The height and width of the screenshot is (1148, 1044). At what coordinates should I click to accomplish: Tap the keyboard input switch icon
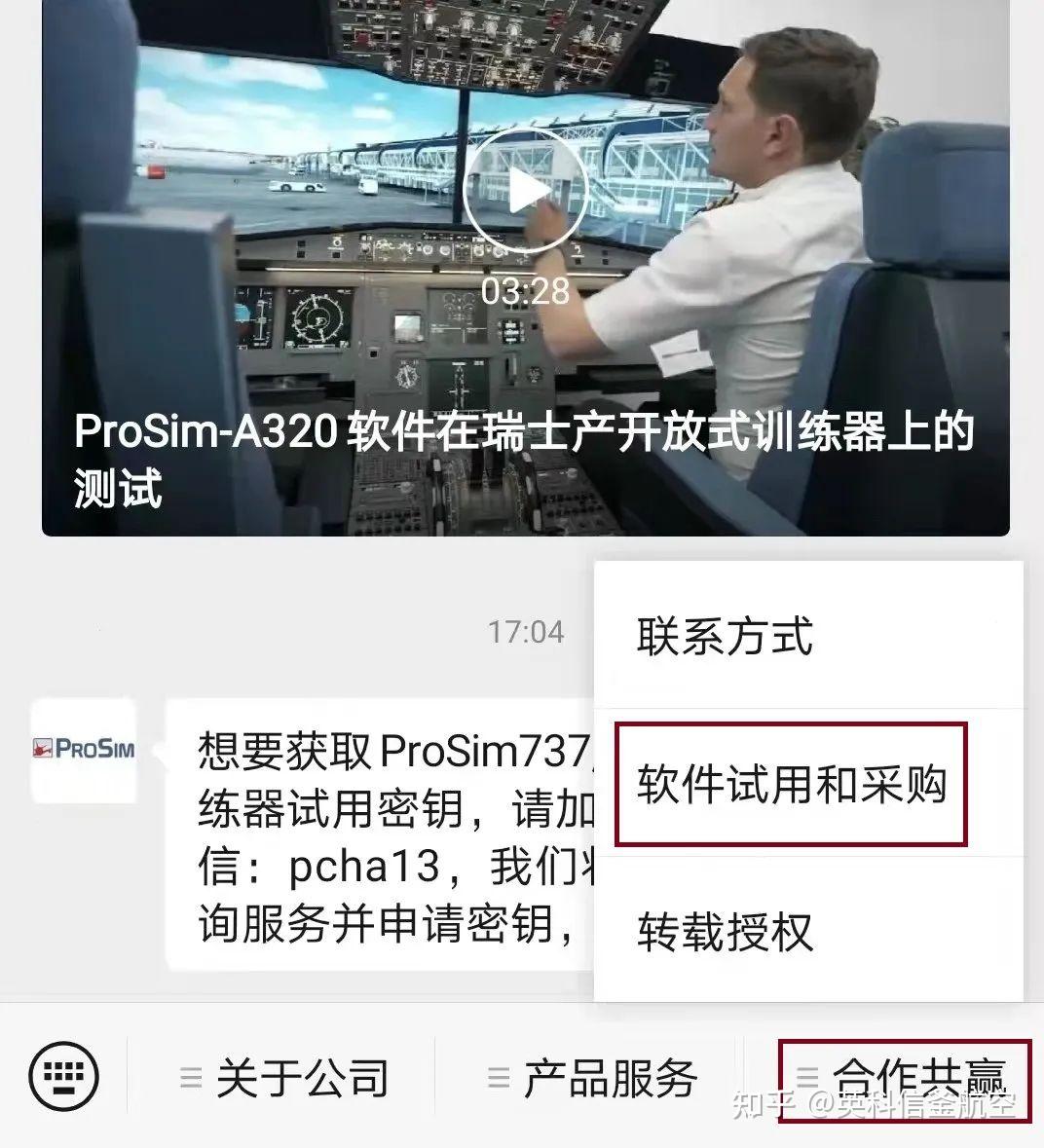pyautogui.click(x=64, y=1077)
